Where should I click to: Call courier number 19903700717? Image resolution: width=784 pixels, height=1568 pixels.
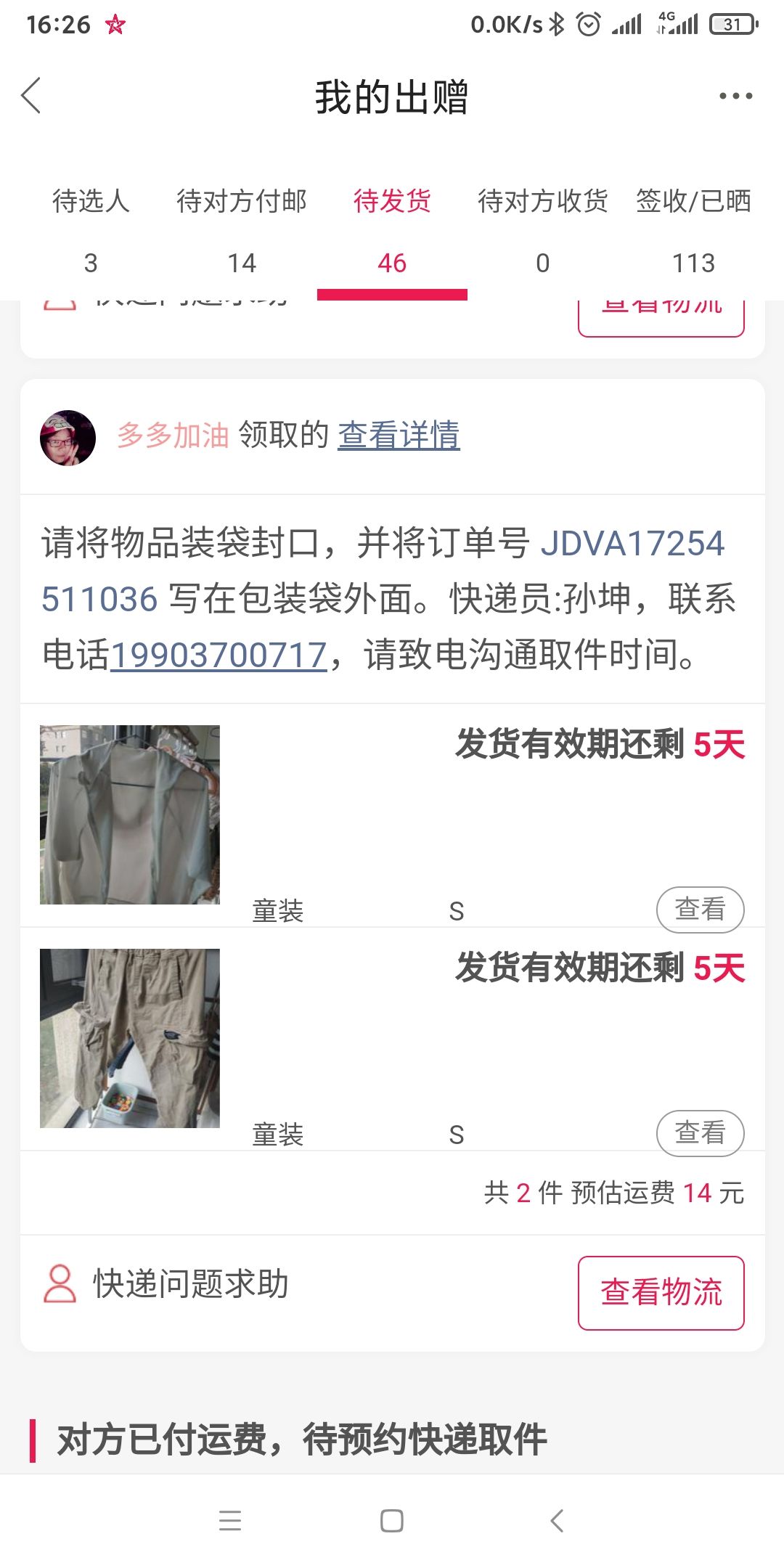coord(219,655)
